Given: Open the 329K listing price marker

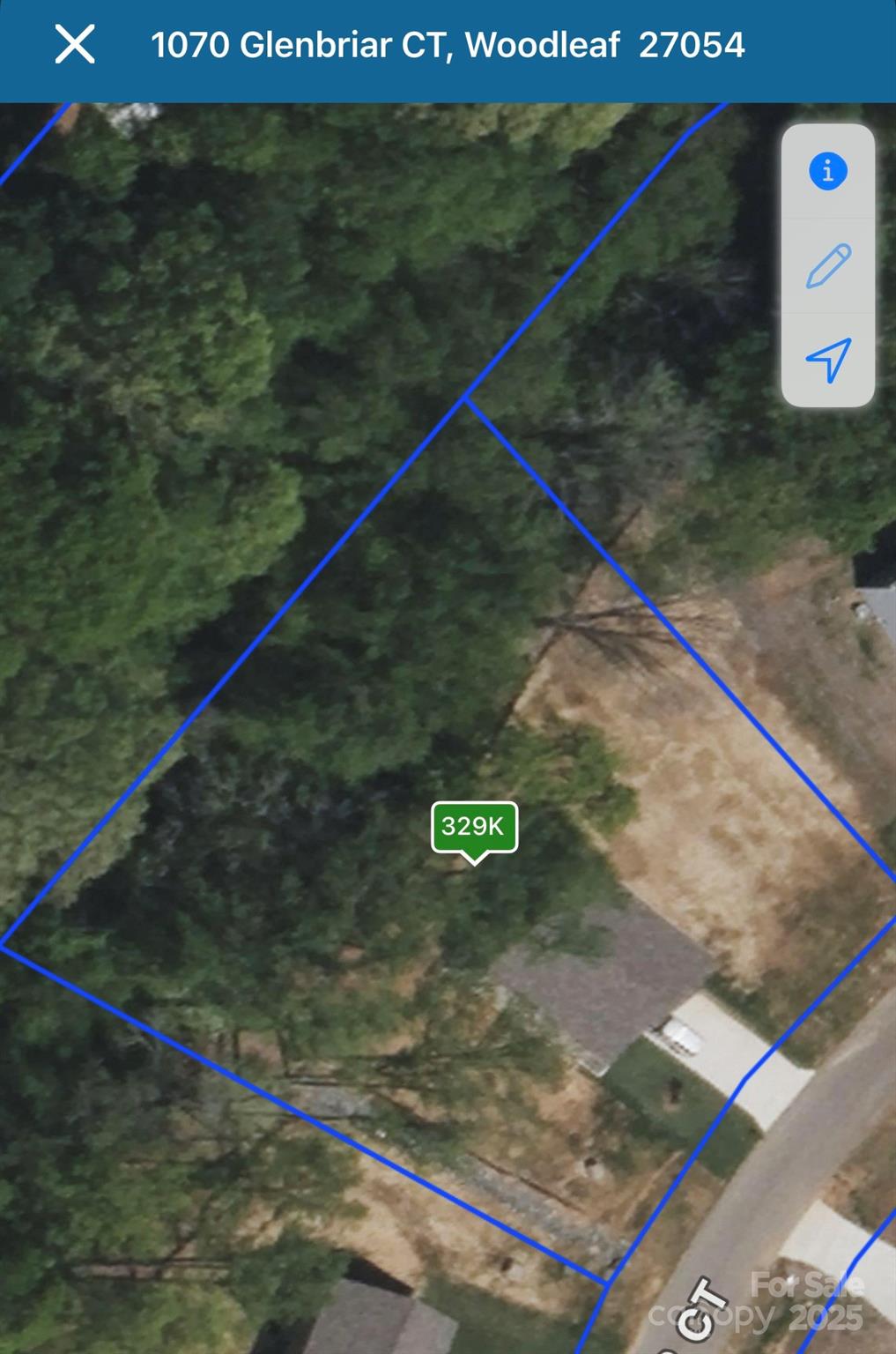Looking at the screenshot, I should point(474,828).
